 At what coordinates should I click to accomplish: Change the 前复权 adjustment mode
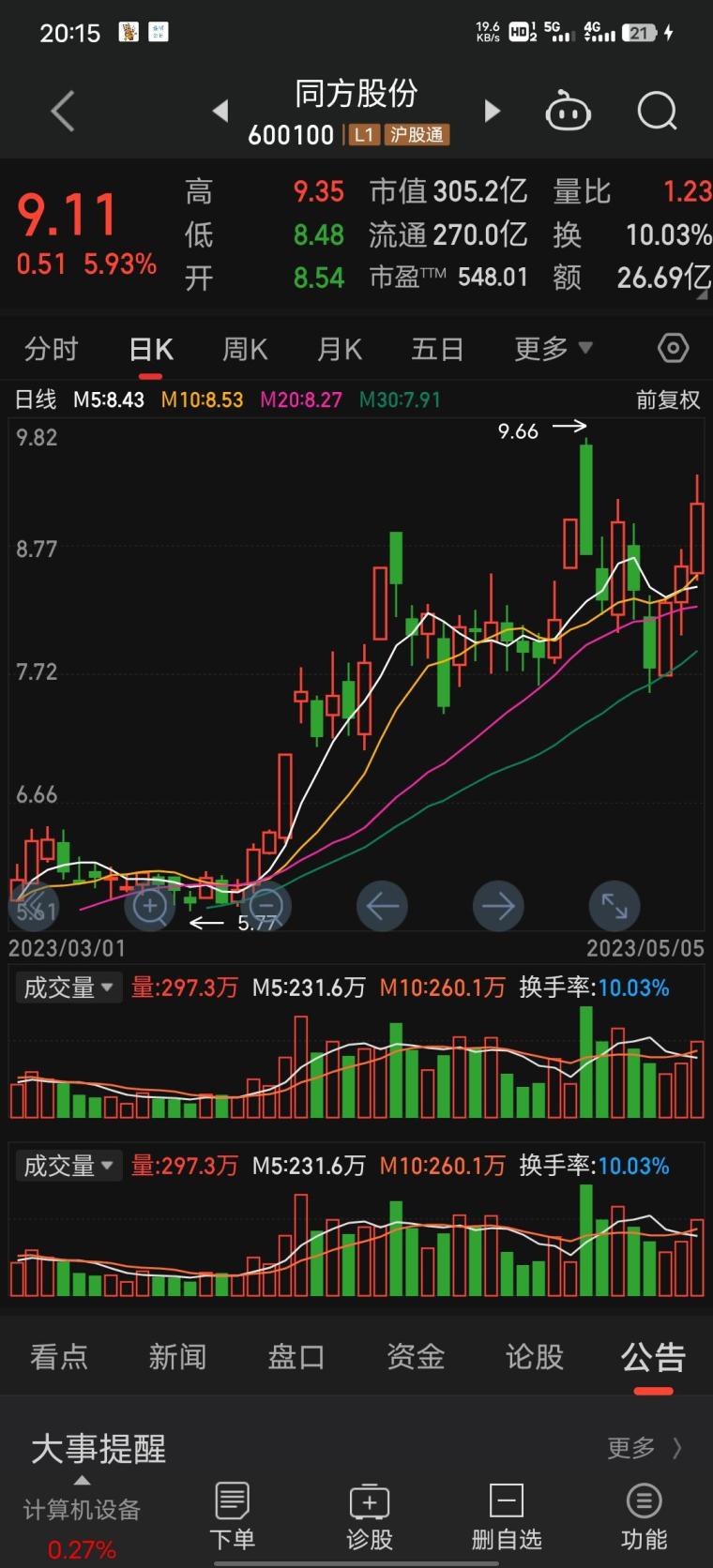click(668, 400)
